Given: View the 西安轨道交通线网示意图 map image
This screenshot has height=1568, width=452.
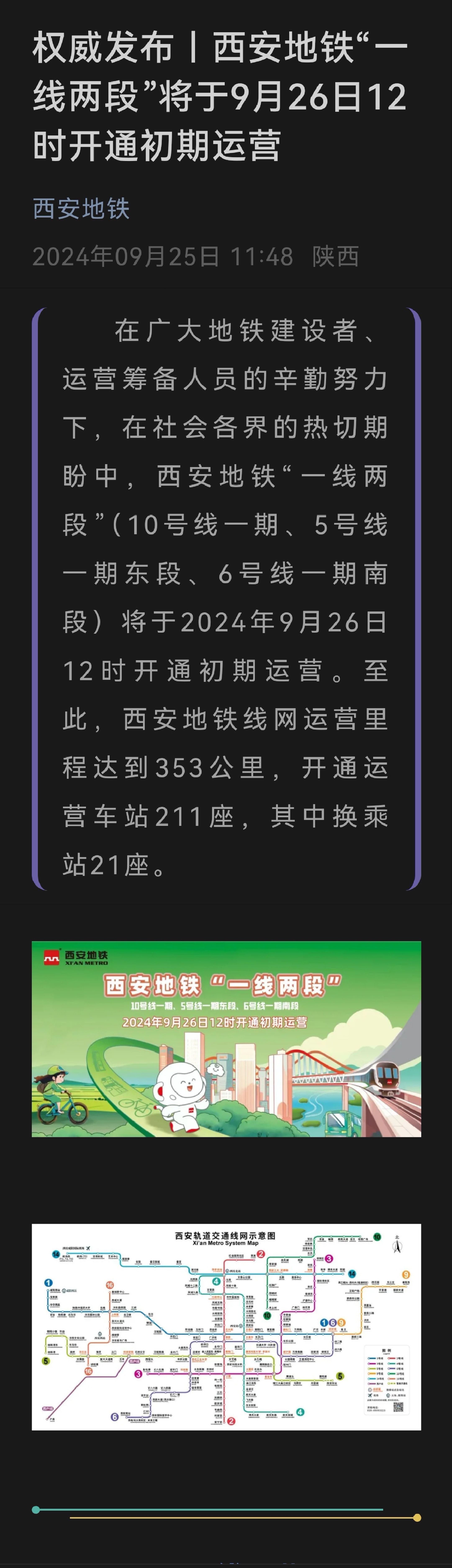Looking at the screenshot, I should pos(226,1327).
